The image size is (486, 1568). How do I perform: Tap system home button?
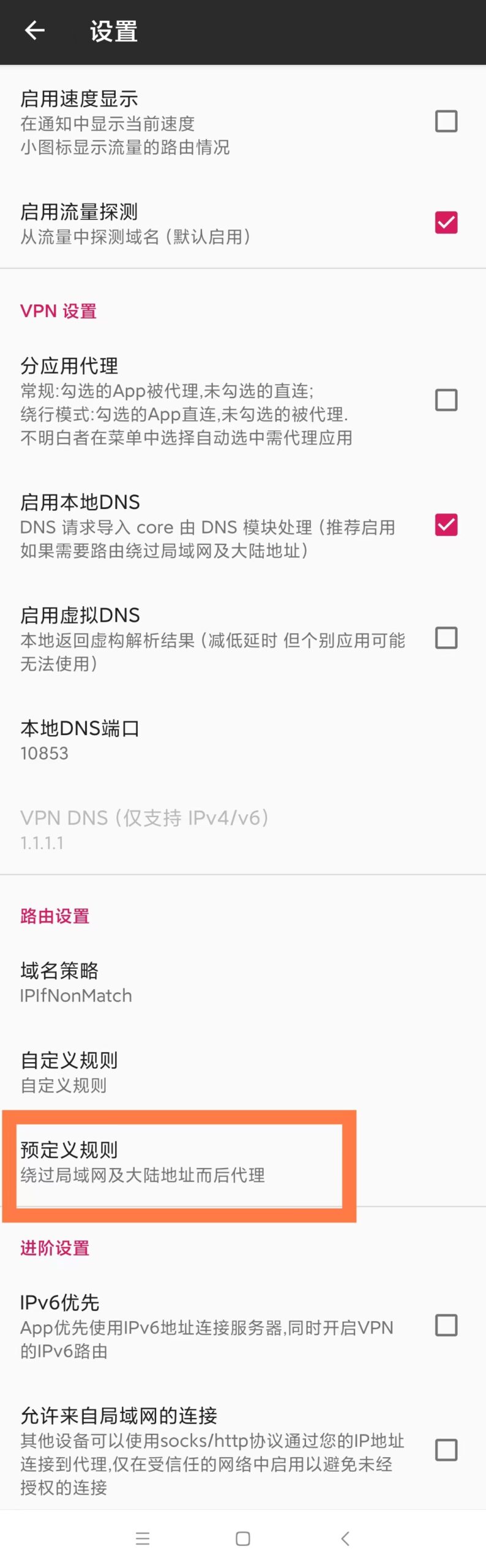coord(243,1538)
